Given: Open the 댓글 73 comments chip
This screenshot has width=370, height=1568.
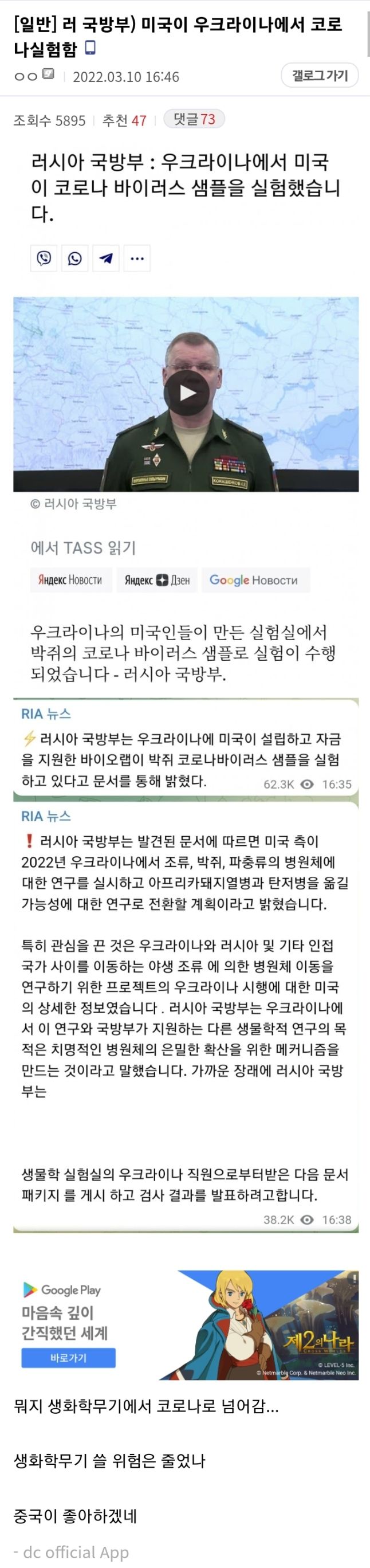Looking at the screenshot, I should (x=194, y=119).
